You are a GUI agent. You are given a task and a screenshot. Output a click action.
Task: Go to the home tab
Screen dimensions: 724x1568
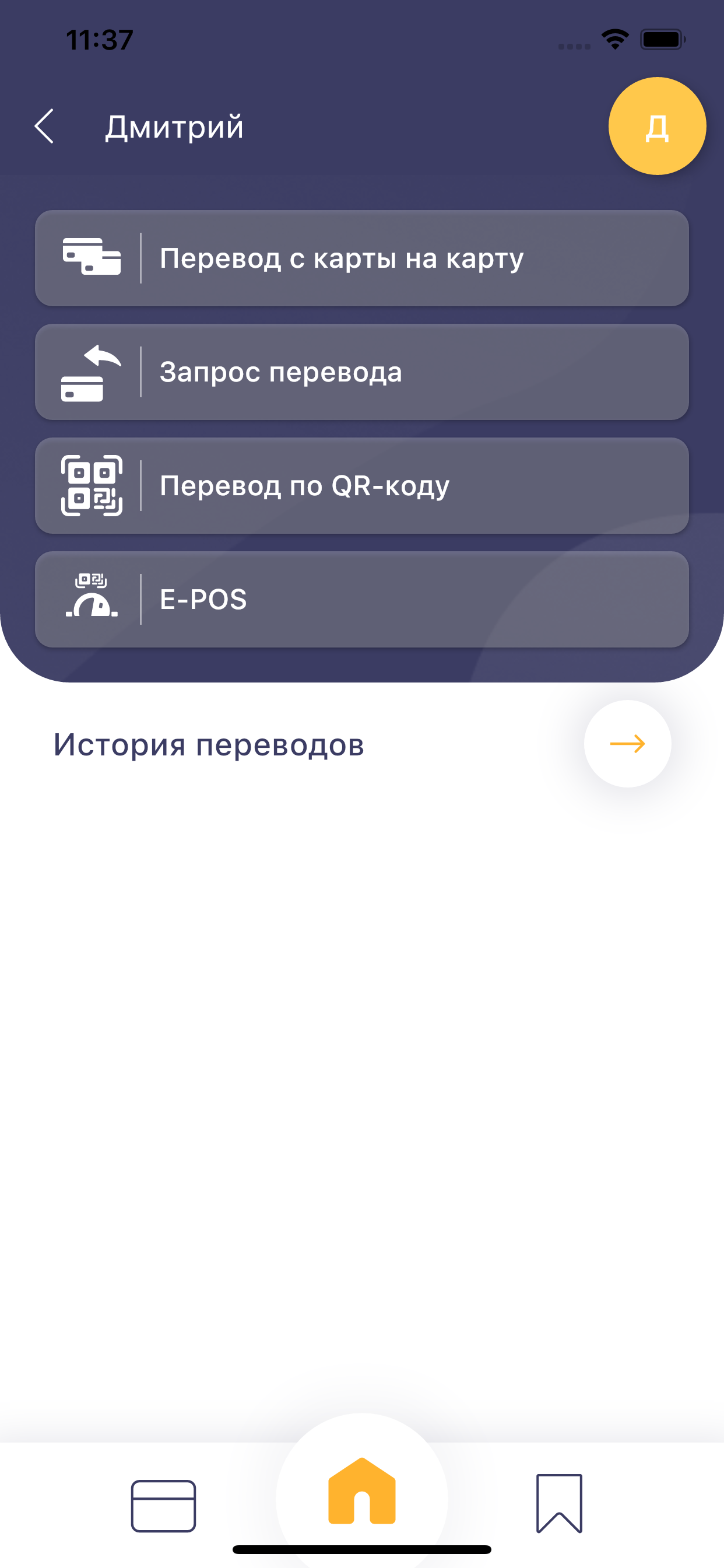(361, 1492)
